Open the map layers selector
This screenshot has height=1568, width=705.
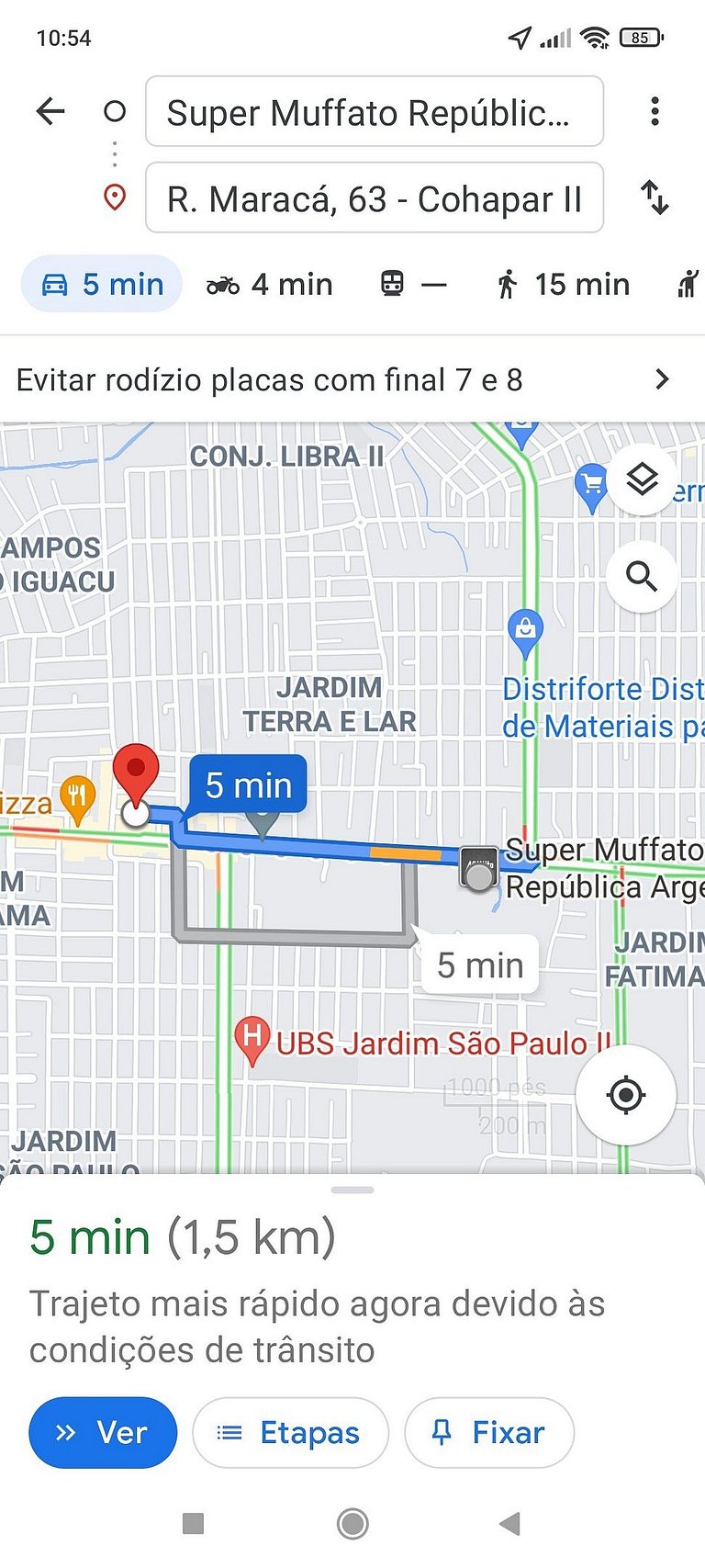point(642,480)
